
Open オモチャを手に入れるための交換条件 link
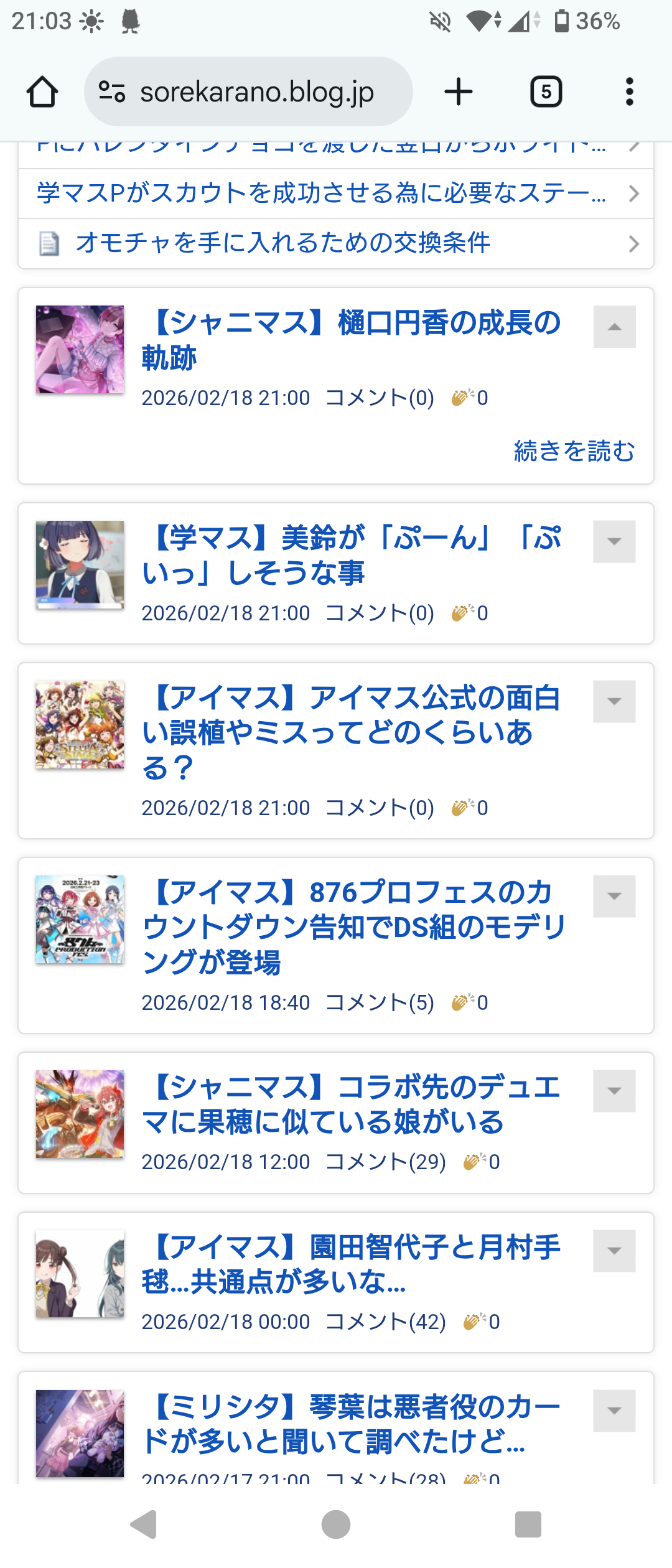[283, 243]
